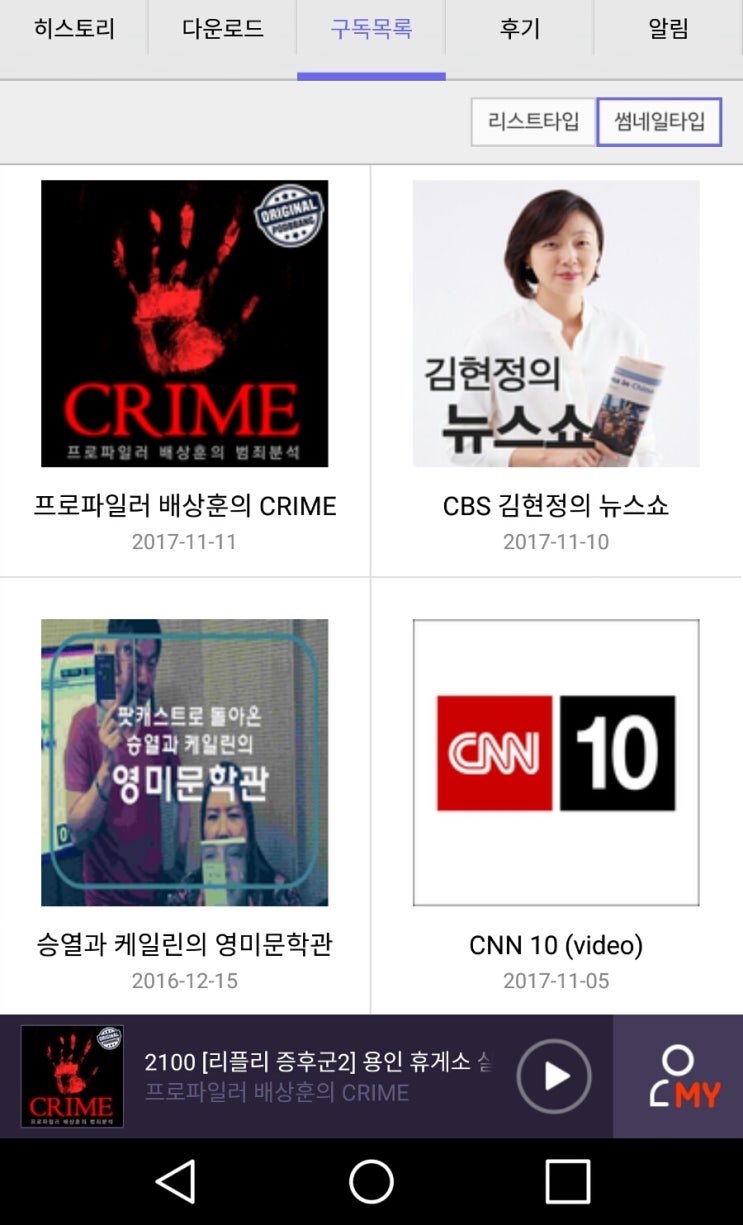The height and width of the screenshot is (1225, 743).
Task: Open CBS 김현정의 뉴스쇼 podcast
Action: (556, 323)
